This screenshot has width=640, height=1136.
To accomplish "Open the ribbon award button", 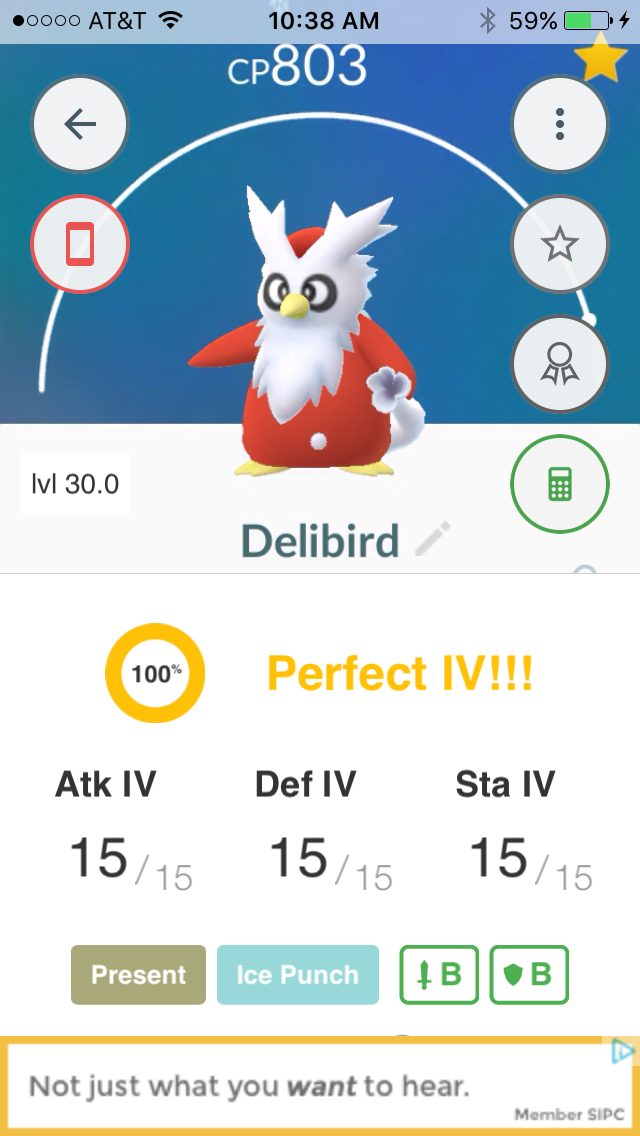I will (560, 364).
